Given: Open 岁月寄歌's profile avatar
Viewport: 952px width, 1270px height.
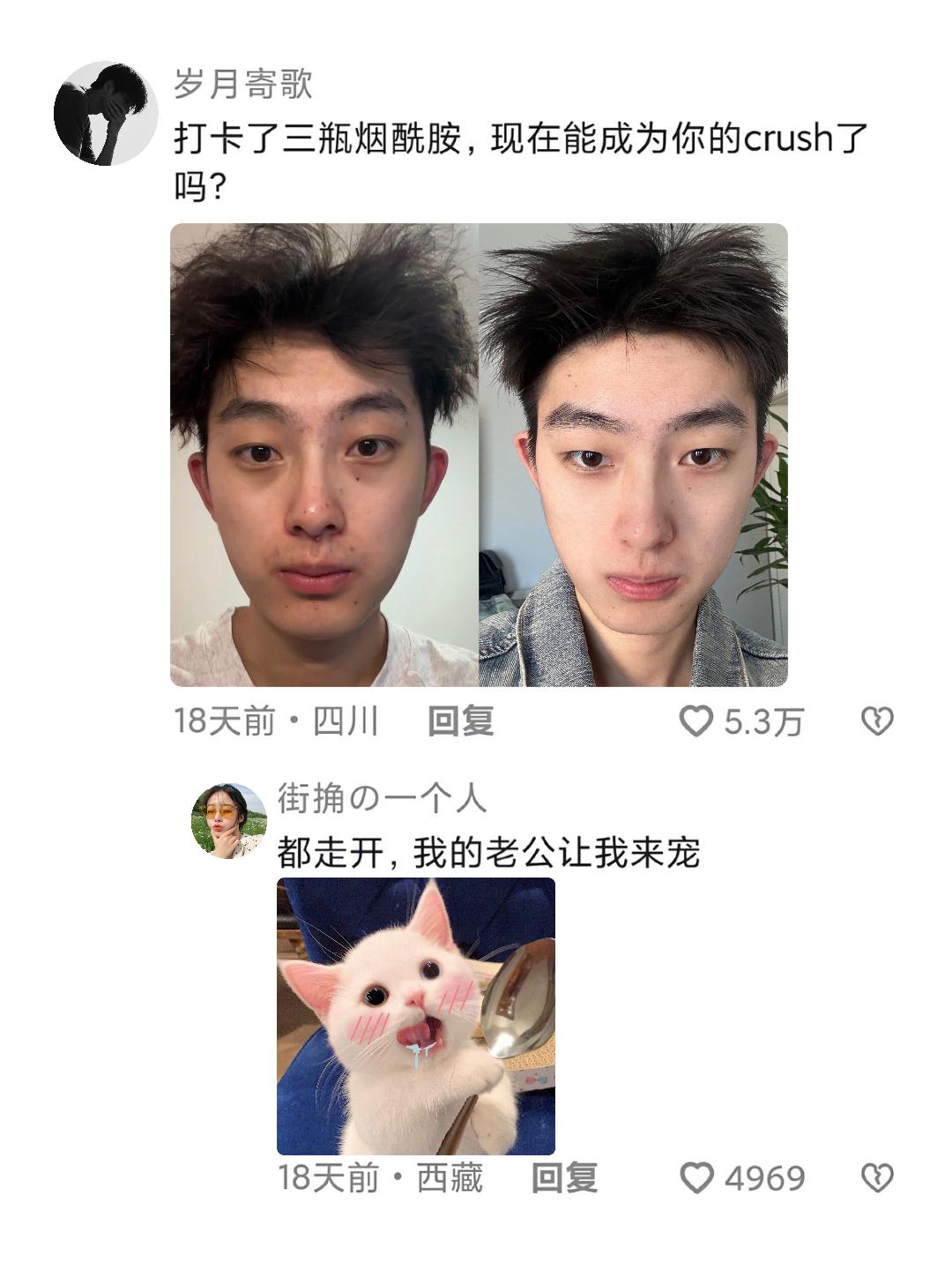Looking at the screenshot, I should (106, 113).
